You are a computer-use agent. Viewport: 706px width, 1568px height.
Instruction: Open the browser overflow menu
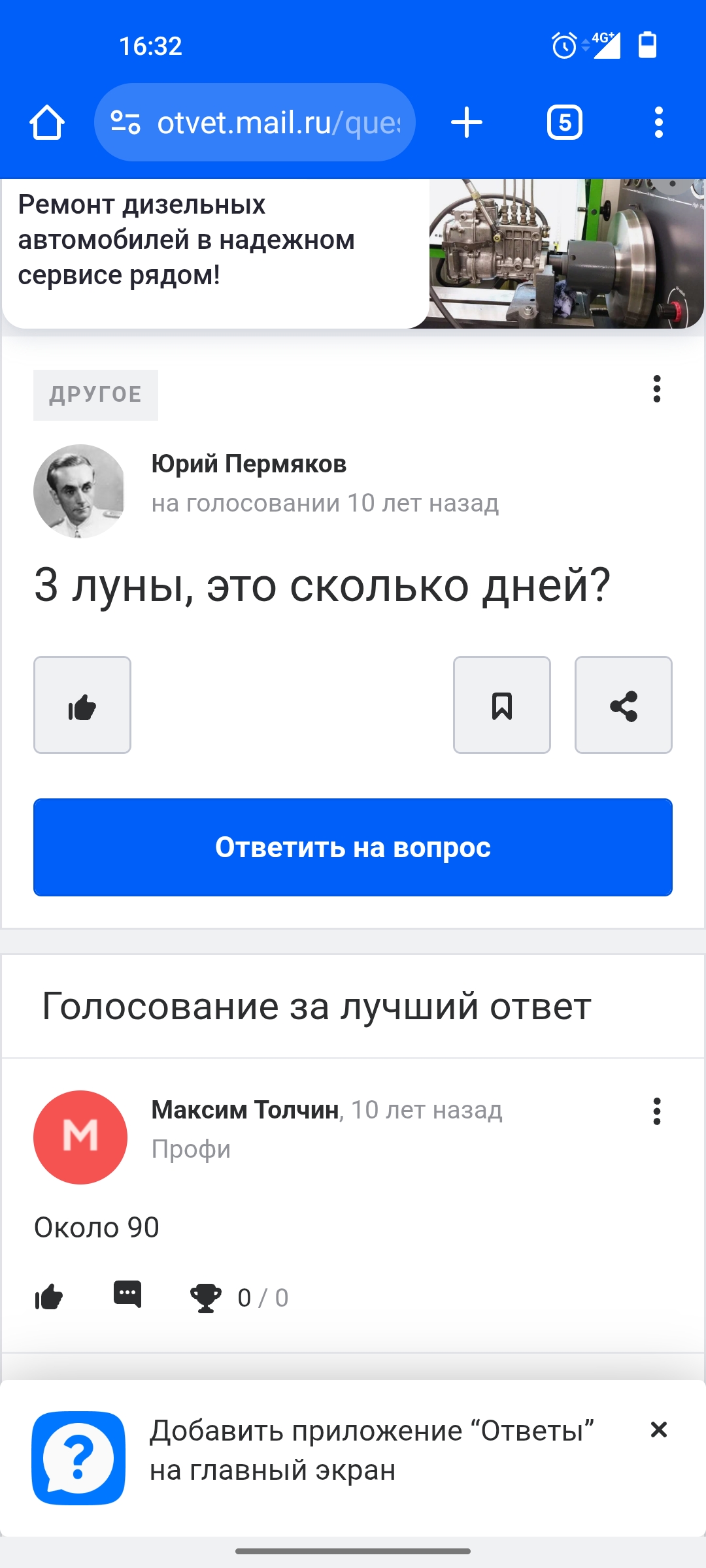pos(658,123)
